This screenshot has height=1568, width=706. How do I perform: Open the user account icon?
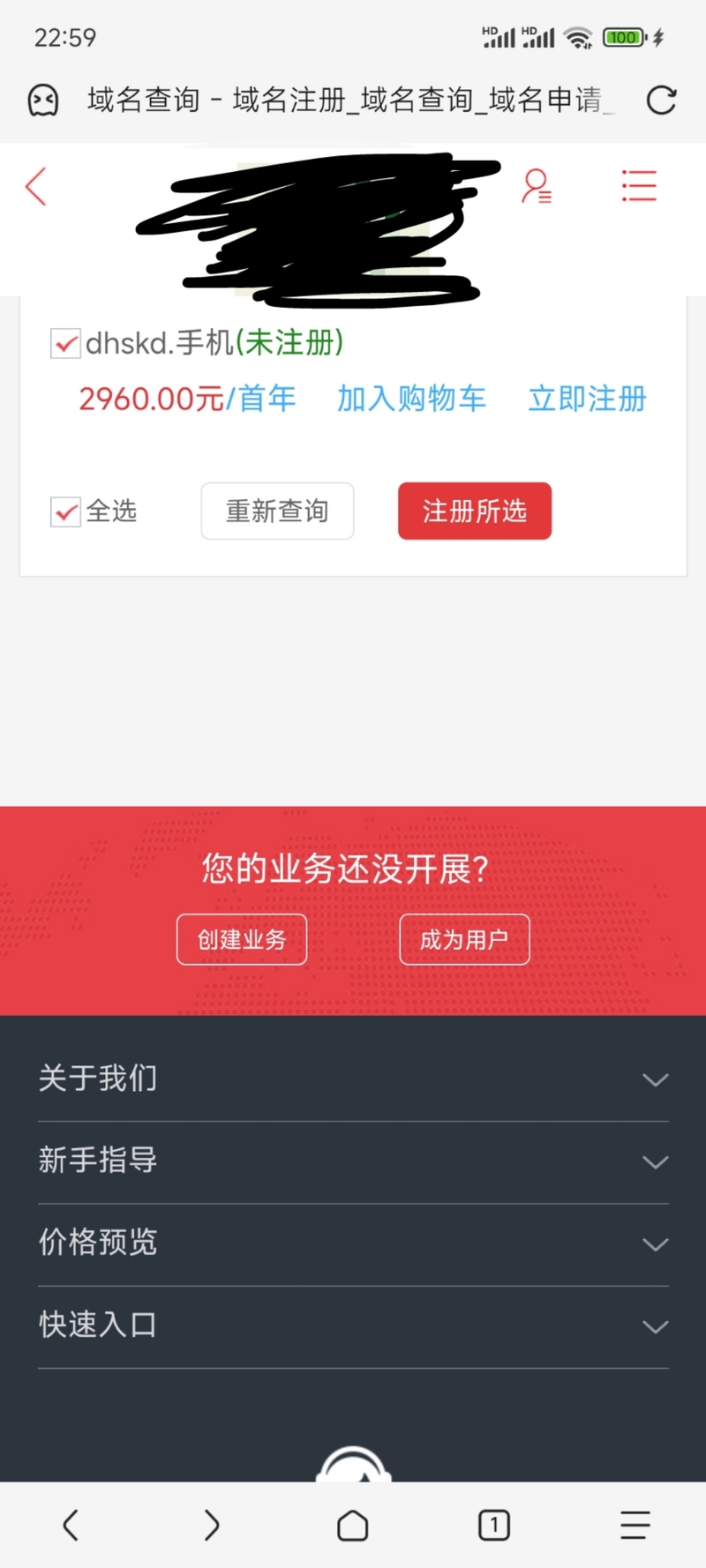tap(536, 187)
